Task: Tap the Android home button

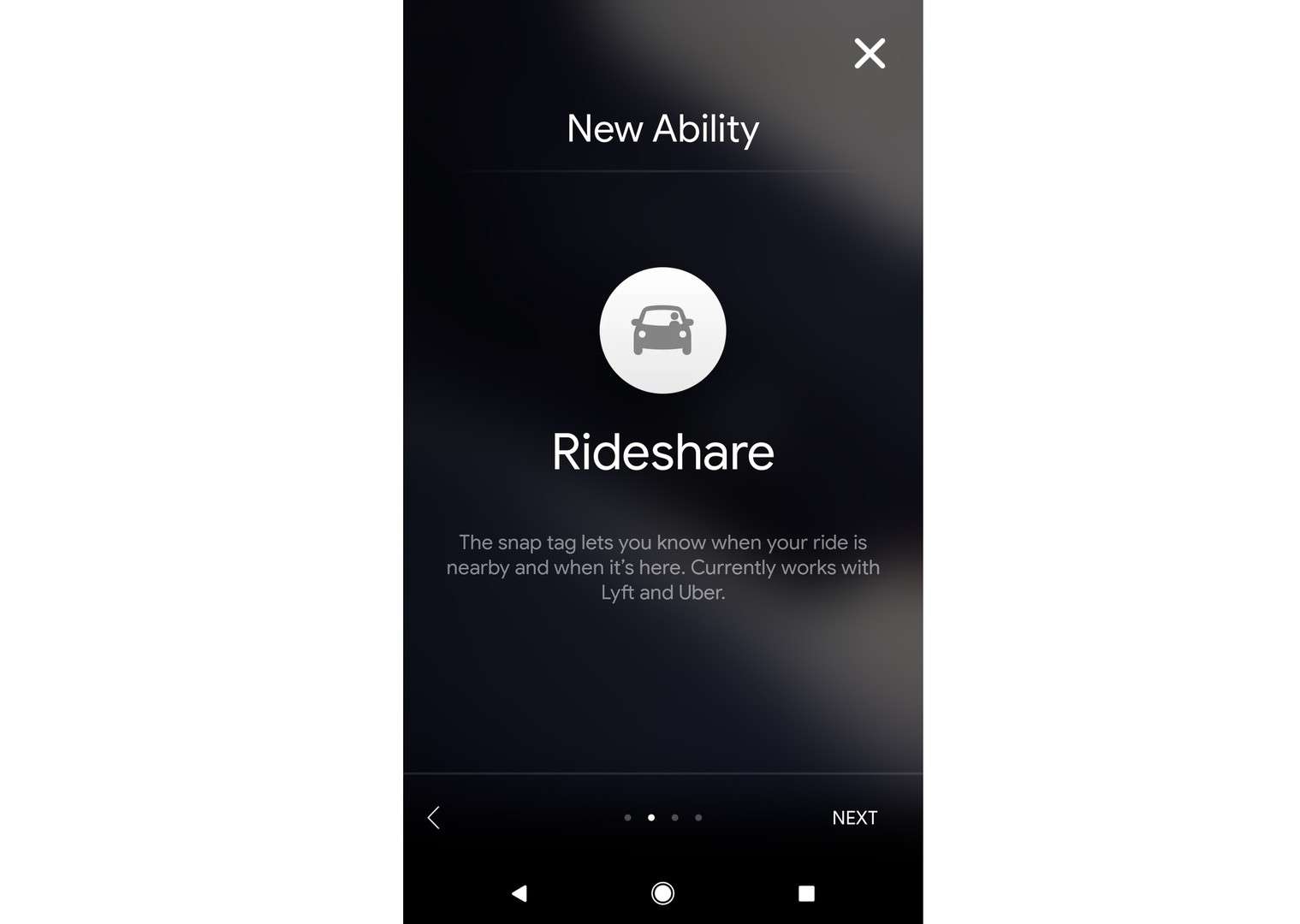Action: [x=662, y=893]
